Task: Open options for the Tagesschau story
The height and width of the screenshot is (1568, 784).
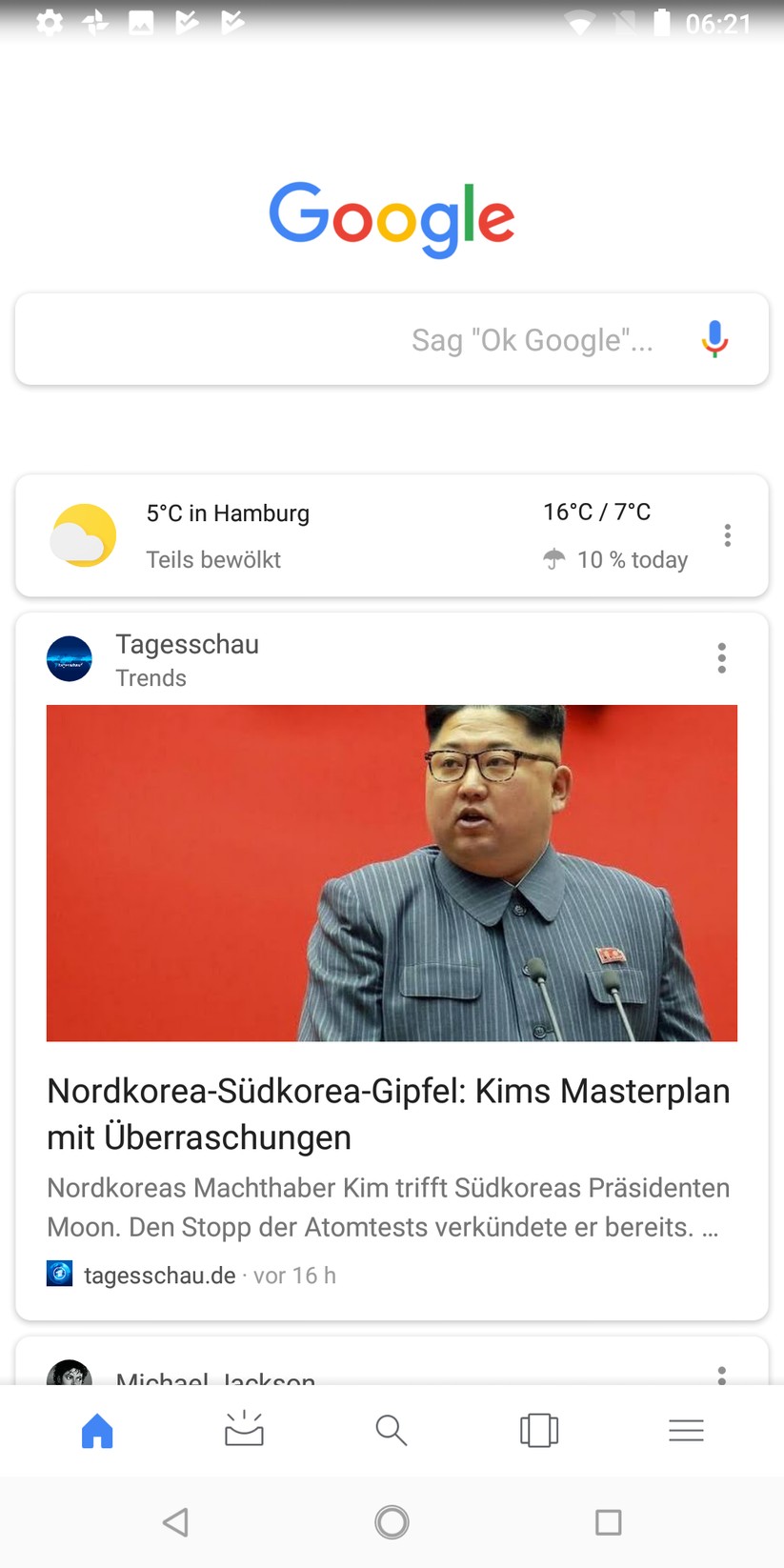Action: point(721,658)
